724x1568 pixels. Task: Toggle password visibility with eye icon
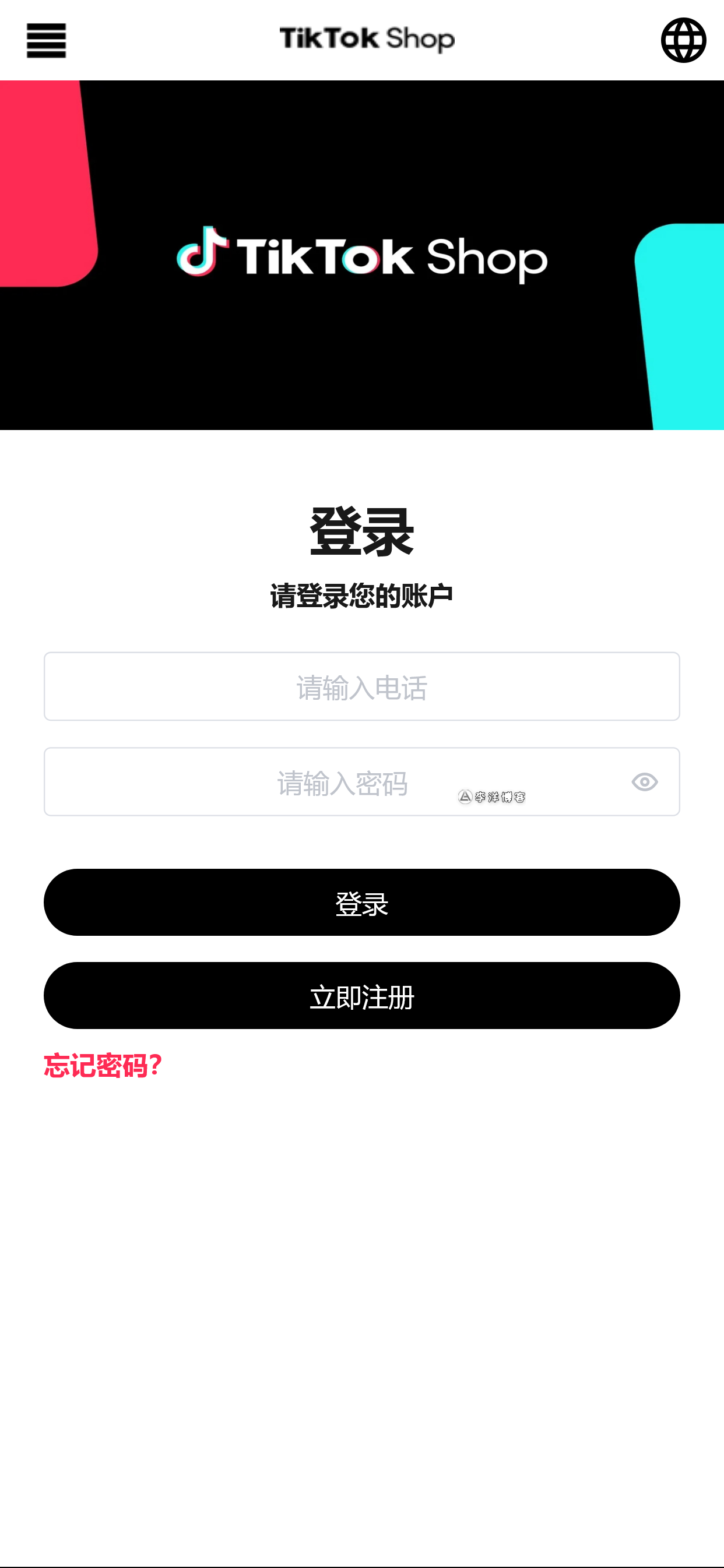point(645,781)
